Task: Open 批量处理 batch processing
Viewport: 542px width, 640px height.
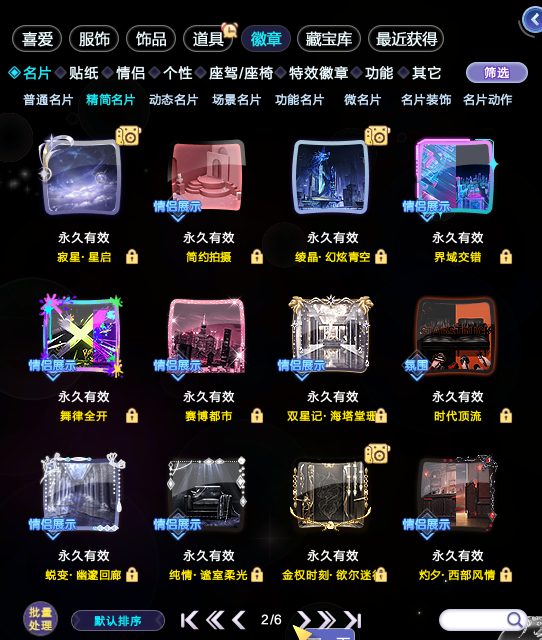Action: (40, 619)
